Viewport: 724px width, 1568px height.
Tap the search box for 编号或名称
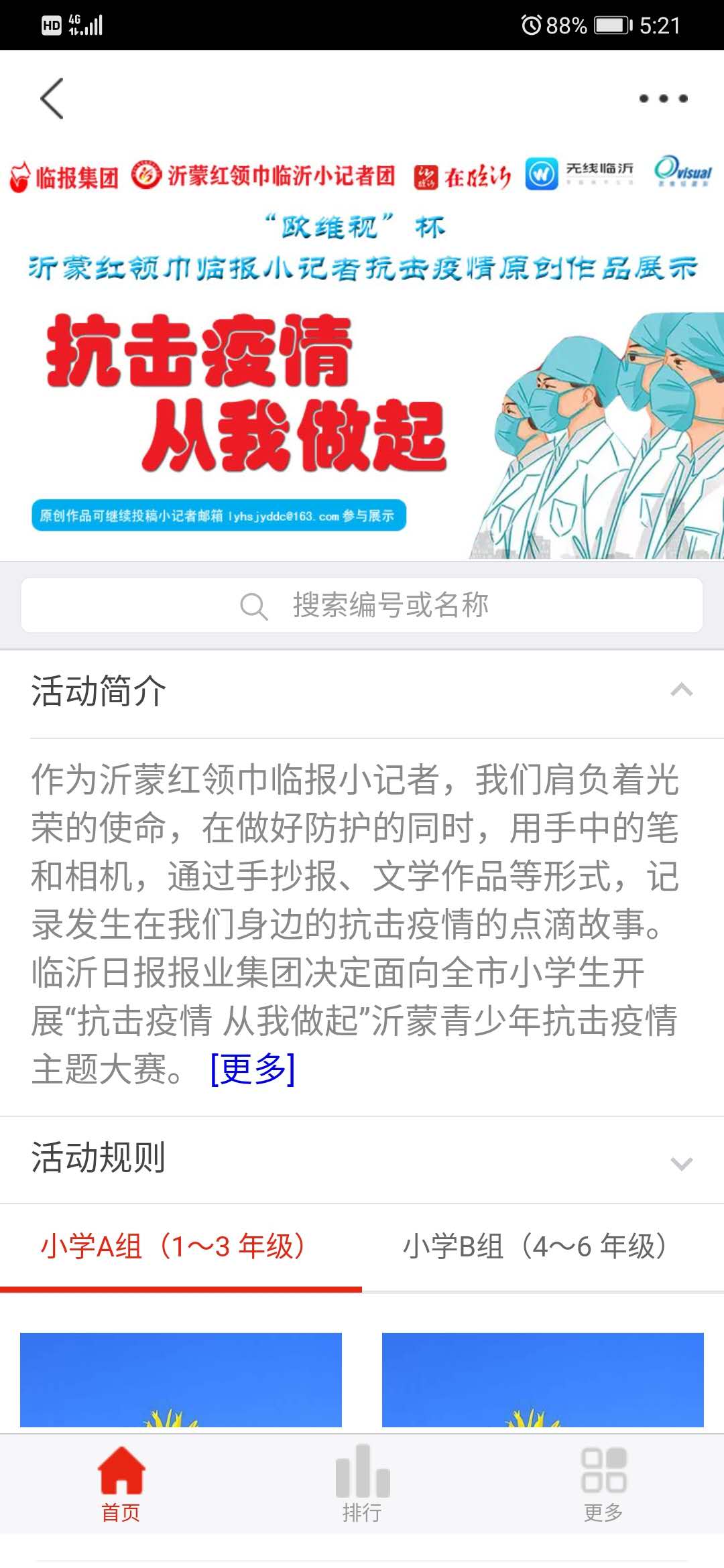[362, 605]
